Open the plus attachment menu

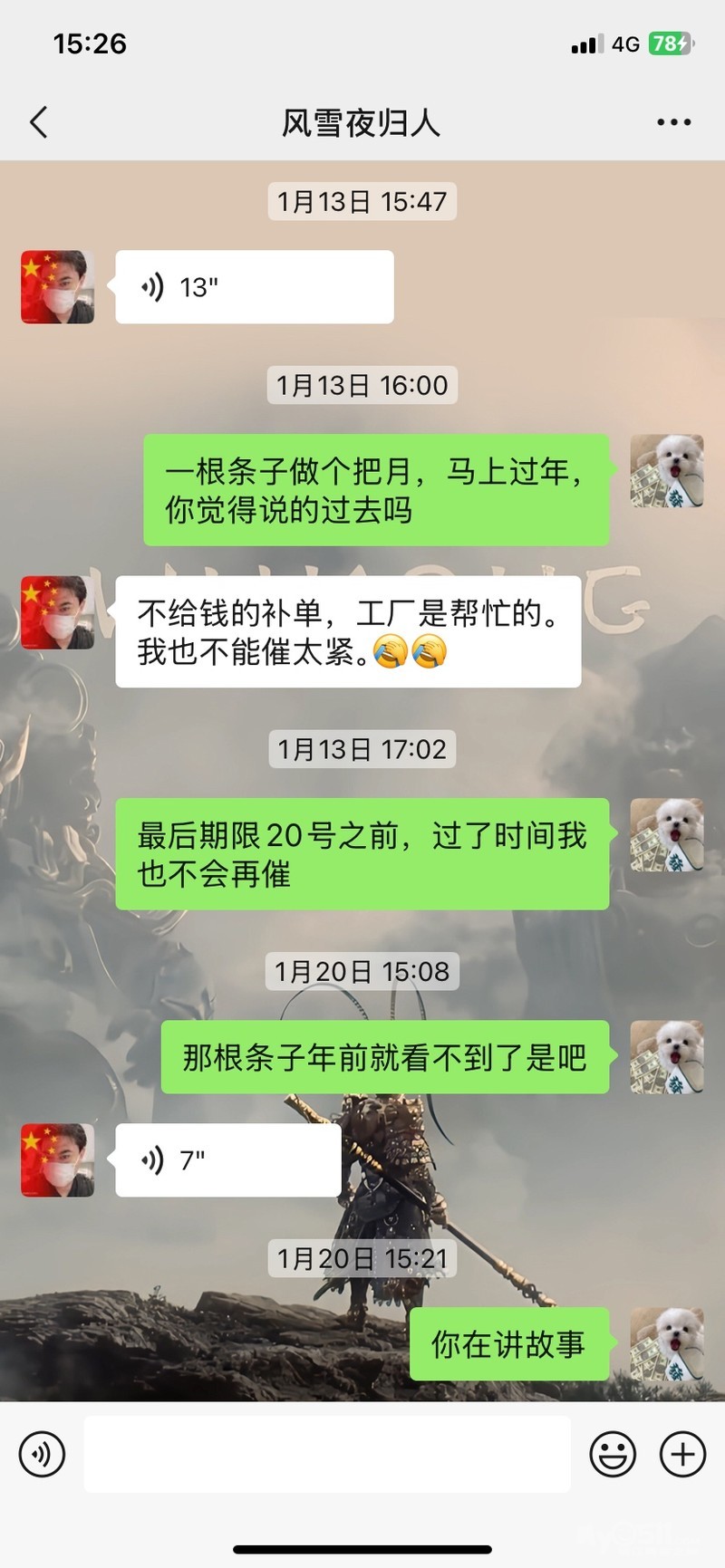[682, 1455]
